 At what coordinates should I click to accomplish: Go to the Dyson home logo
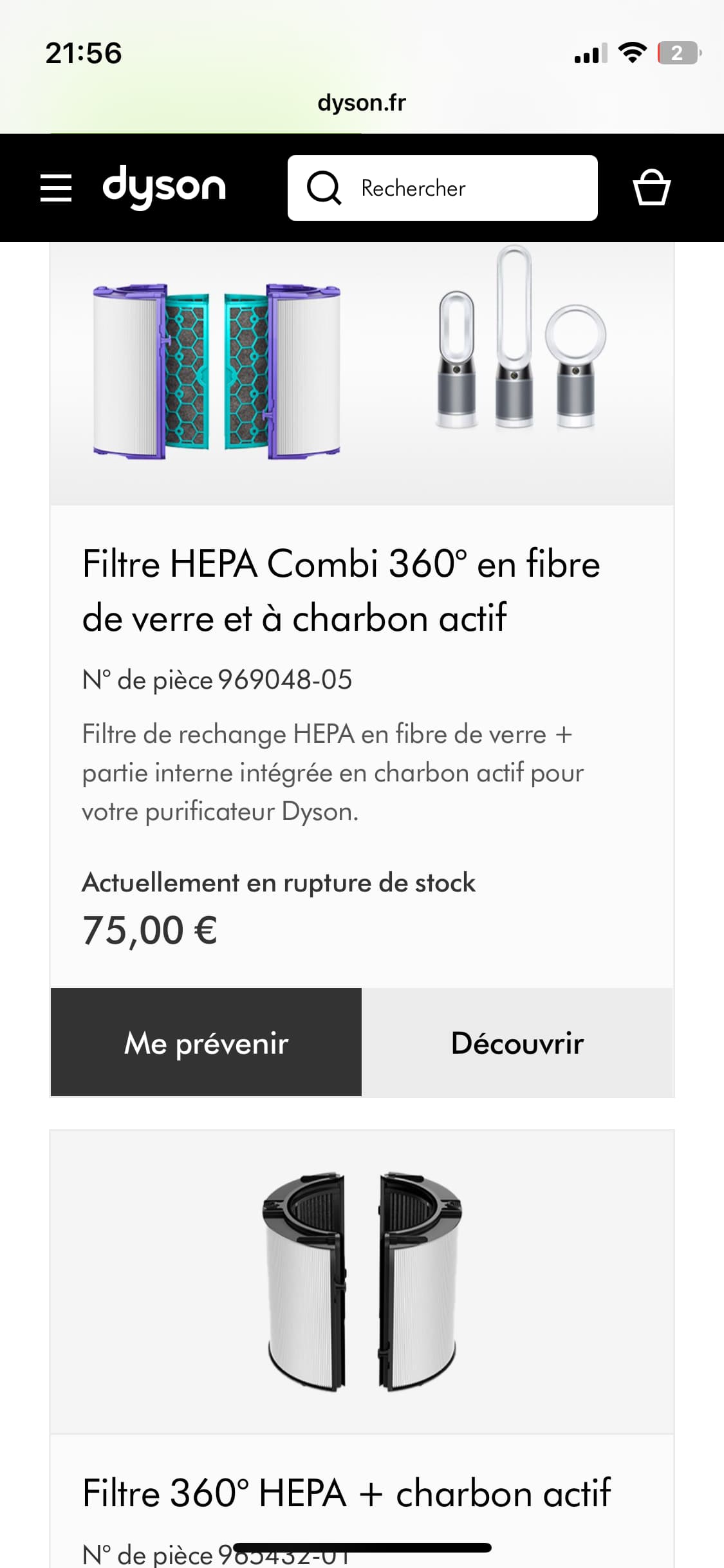click(164, 187)
